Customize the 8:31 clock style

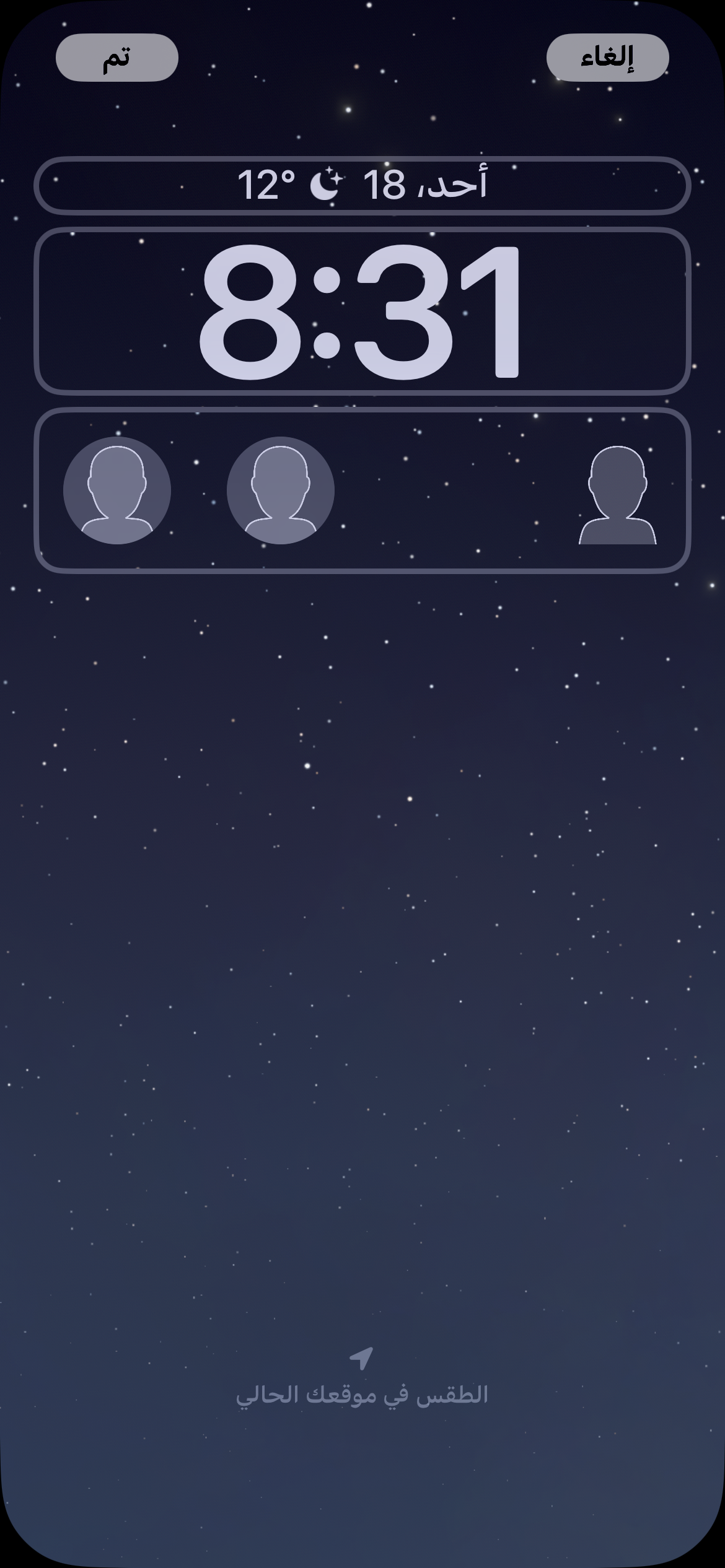362,311
